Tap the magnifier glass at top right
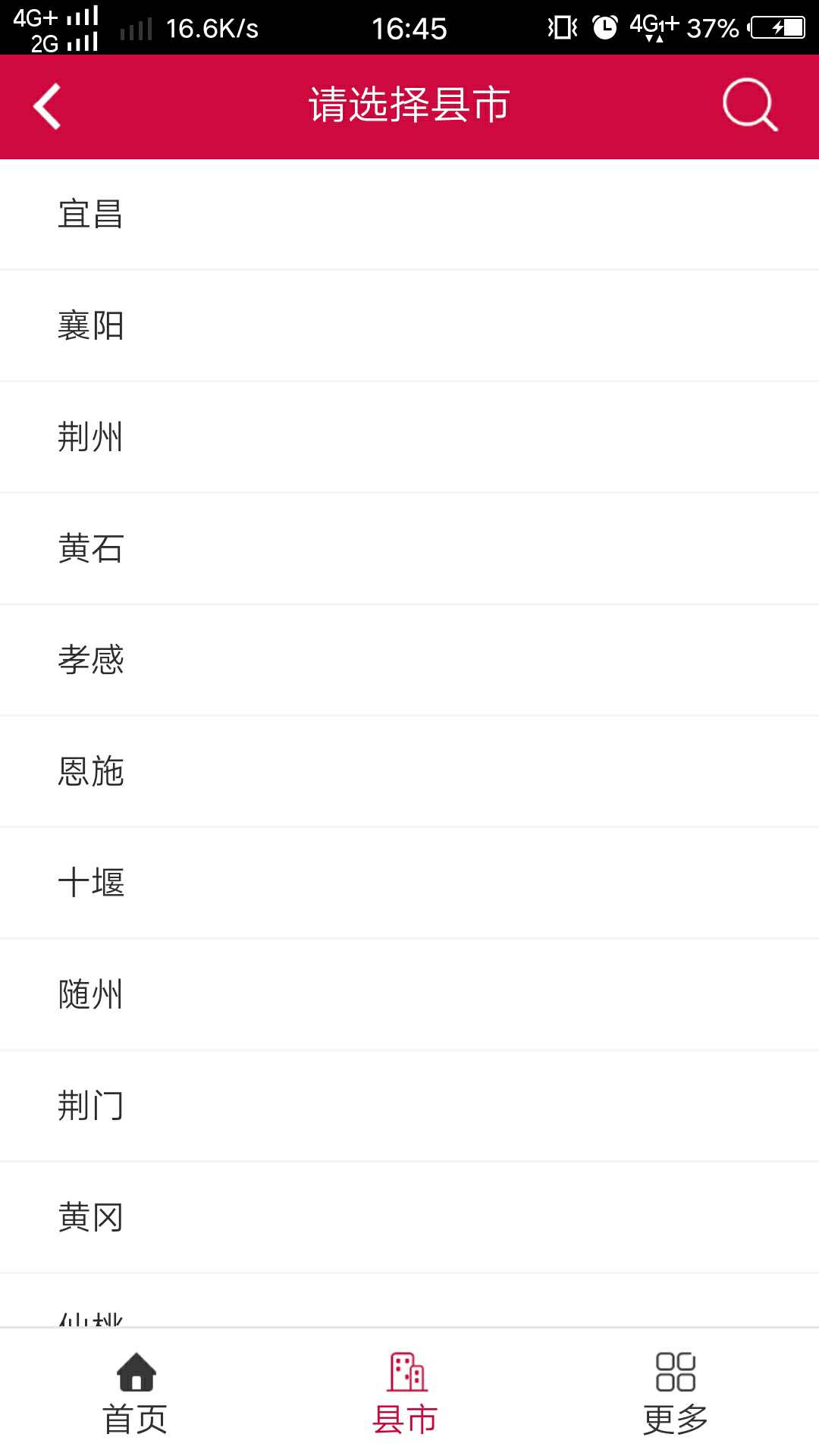819x1456 pixels. point(749,106)
